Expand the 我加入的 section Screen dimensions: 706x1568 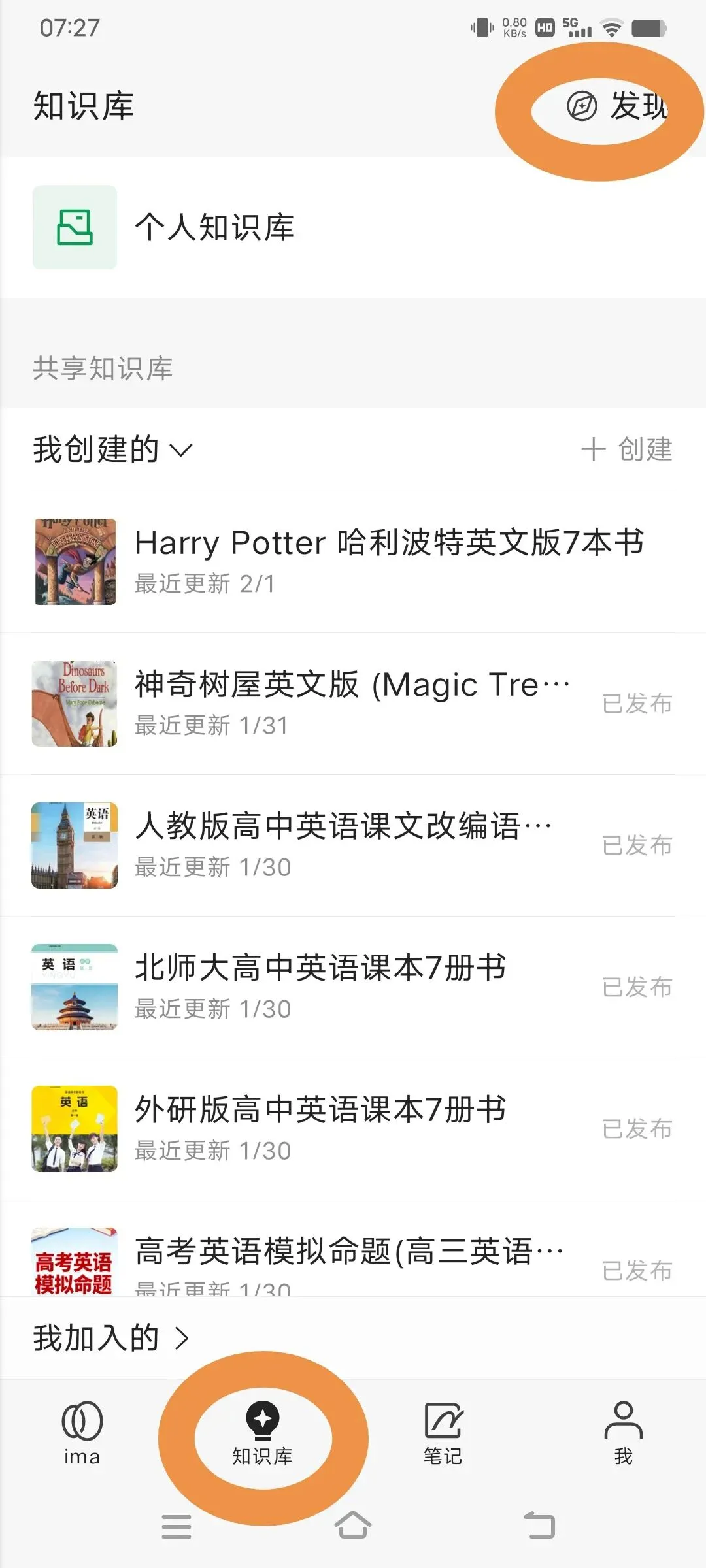click(111, 1339)
